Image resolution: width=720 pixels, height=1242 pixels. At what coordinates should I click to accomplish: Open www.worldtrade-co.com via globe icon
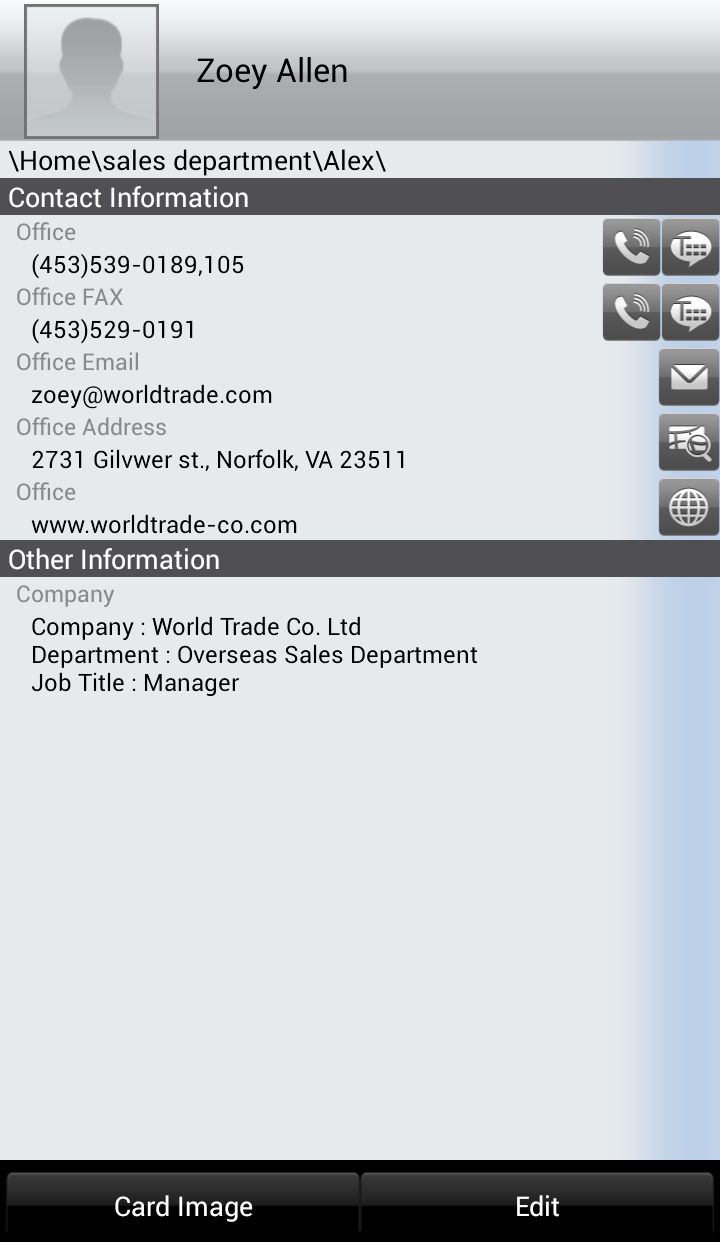coord(689,507)
